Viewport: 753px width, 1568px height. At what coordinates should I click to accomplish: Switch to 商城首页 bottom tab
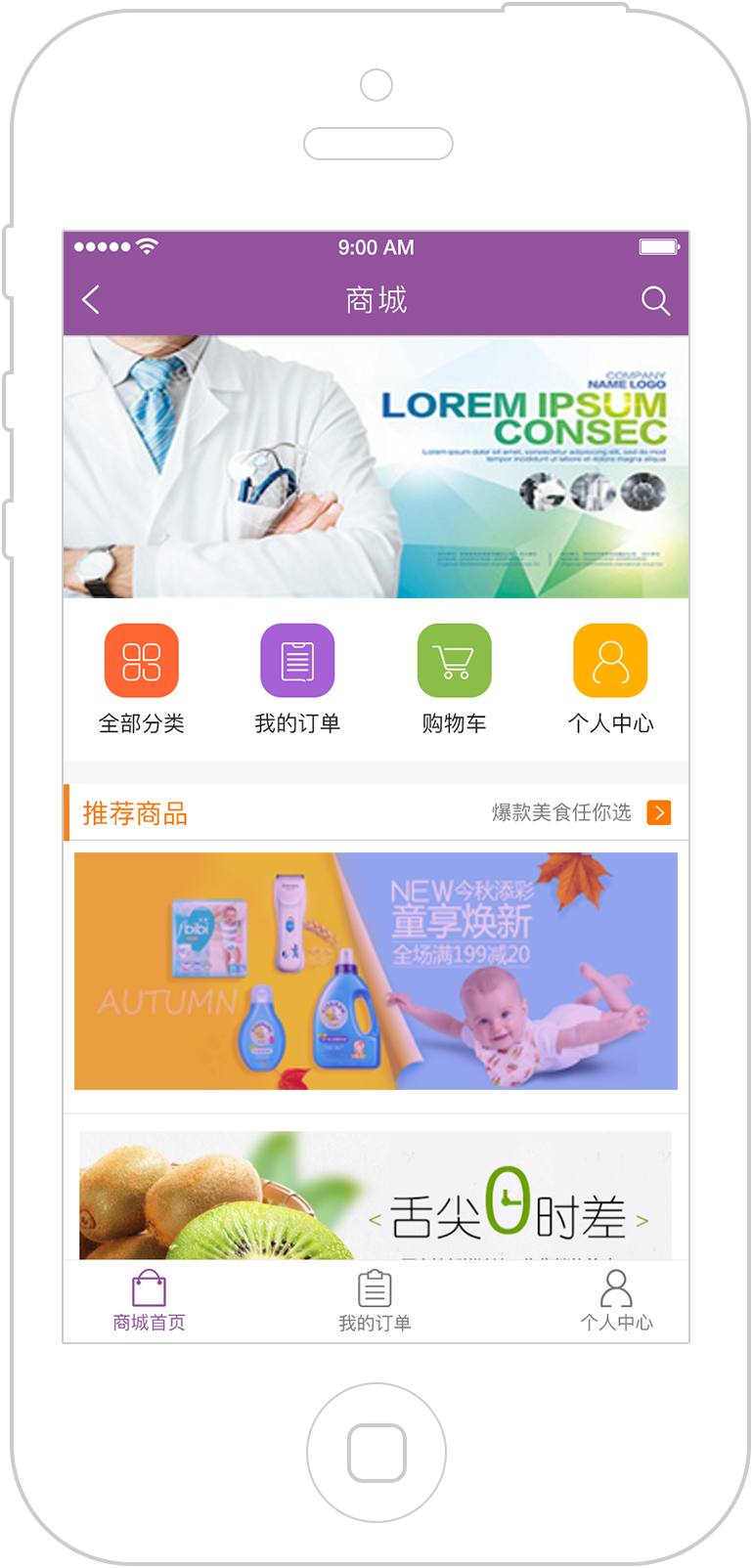149,1301
